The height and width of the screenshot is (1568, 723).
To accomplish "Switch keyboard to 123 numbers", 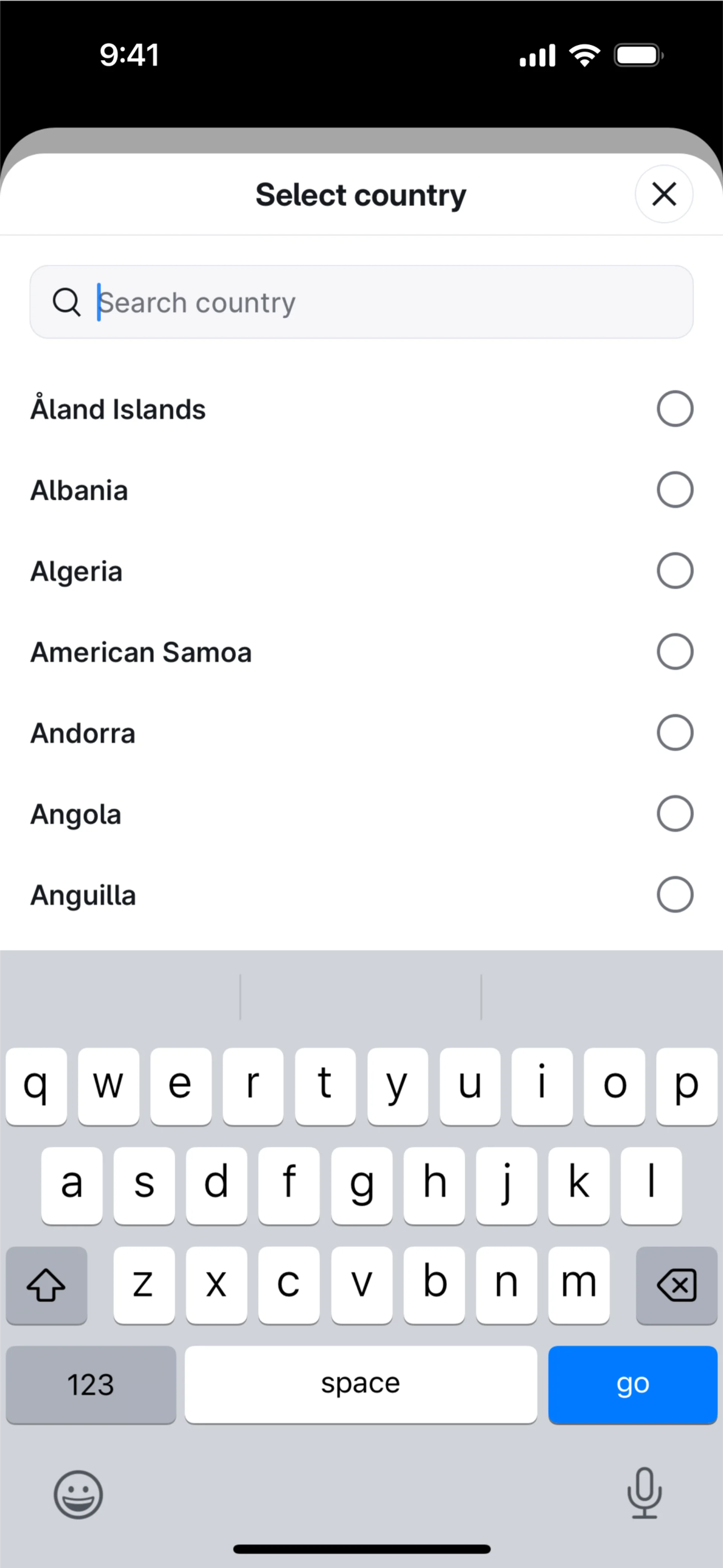I will point(91,1383).
